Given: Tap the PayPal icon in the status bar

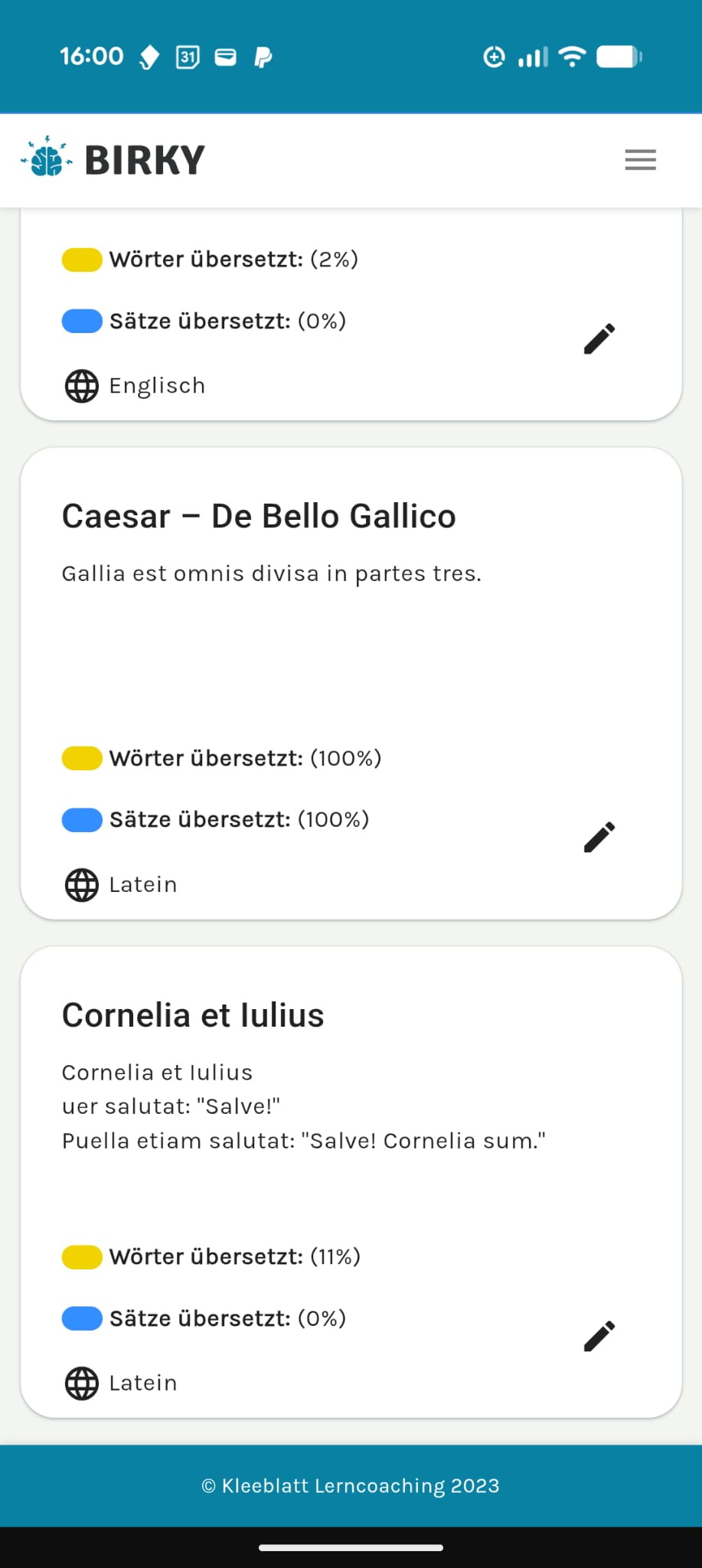Looking at the screenshot, I should point(261,56).
